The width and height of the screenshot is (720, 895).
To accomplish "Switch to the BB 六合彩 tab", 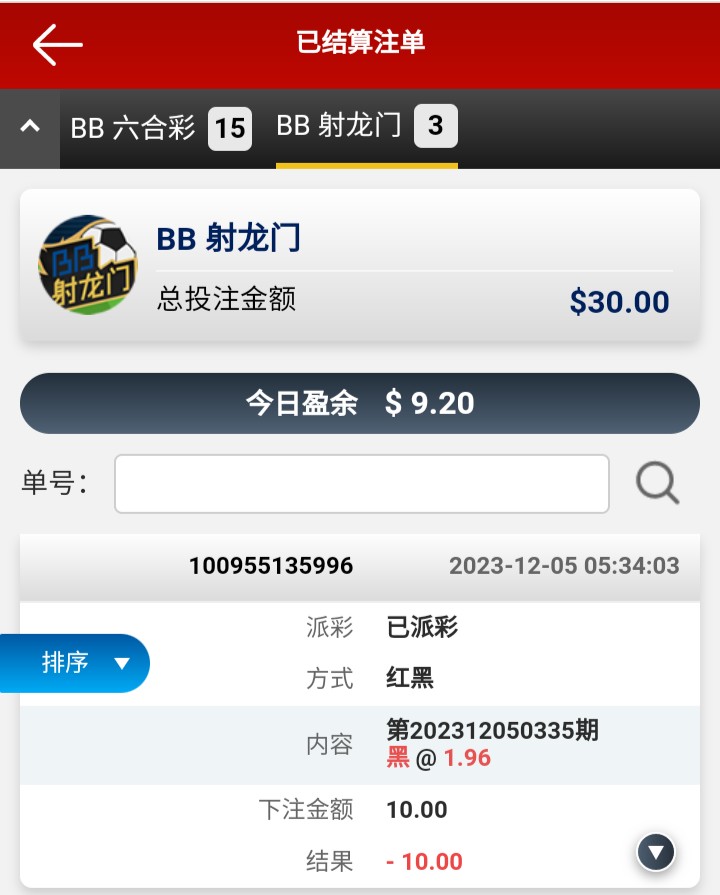I will [158, 128].
